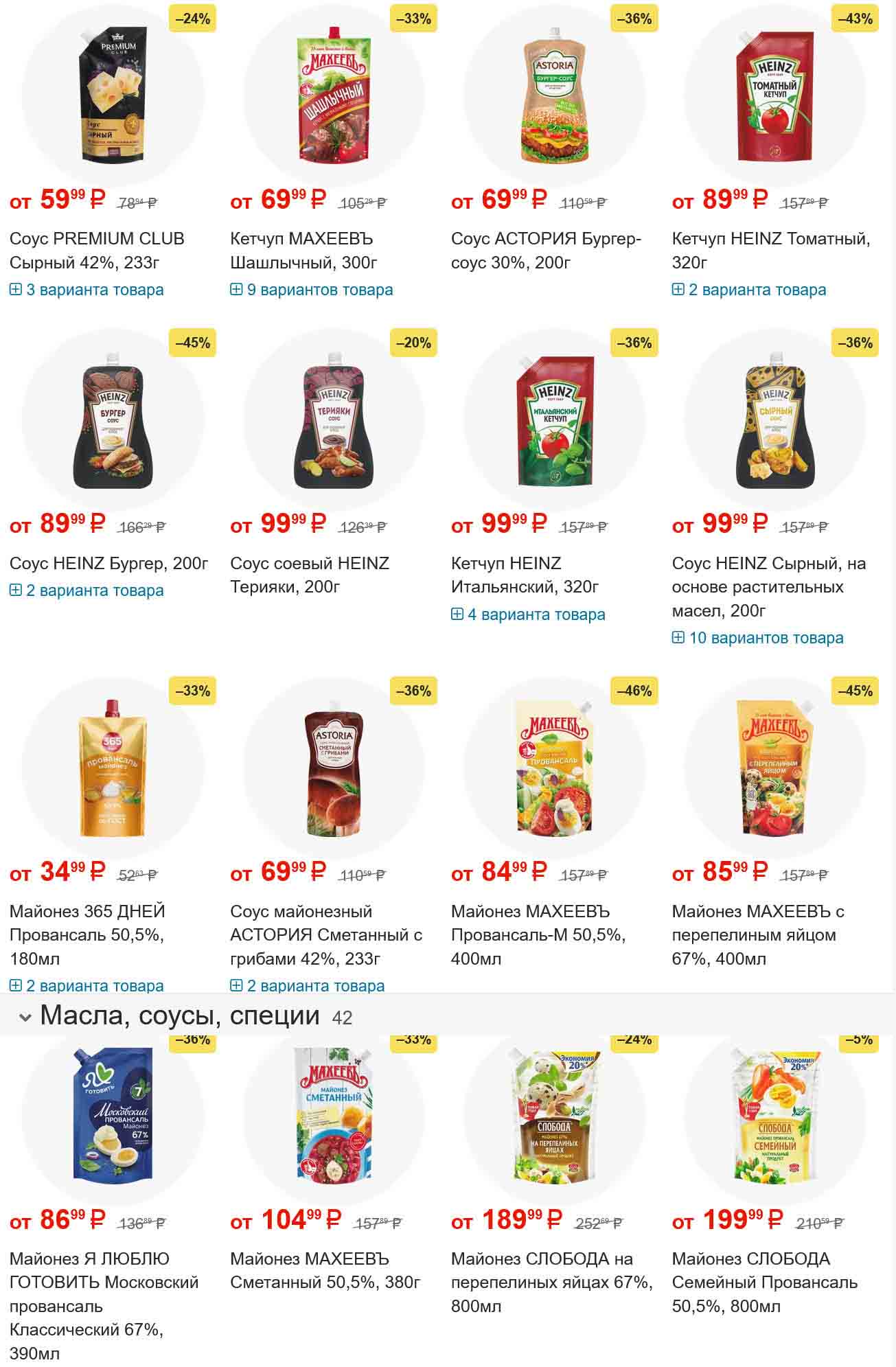View Соус соевый HEINZ Терияки product

(310, 575)
